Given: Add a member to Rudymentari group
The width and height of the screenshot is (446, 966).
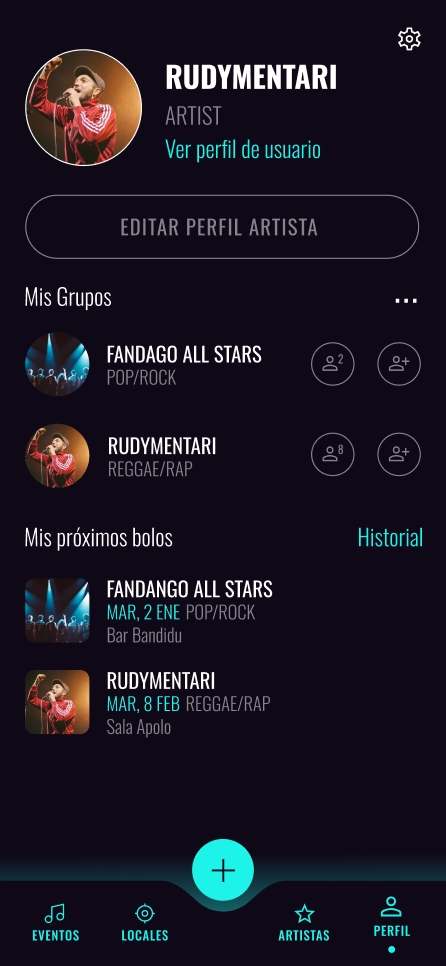Looking at the screenshot, I should 399,455.
